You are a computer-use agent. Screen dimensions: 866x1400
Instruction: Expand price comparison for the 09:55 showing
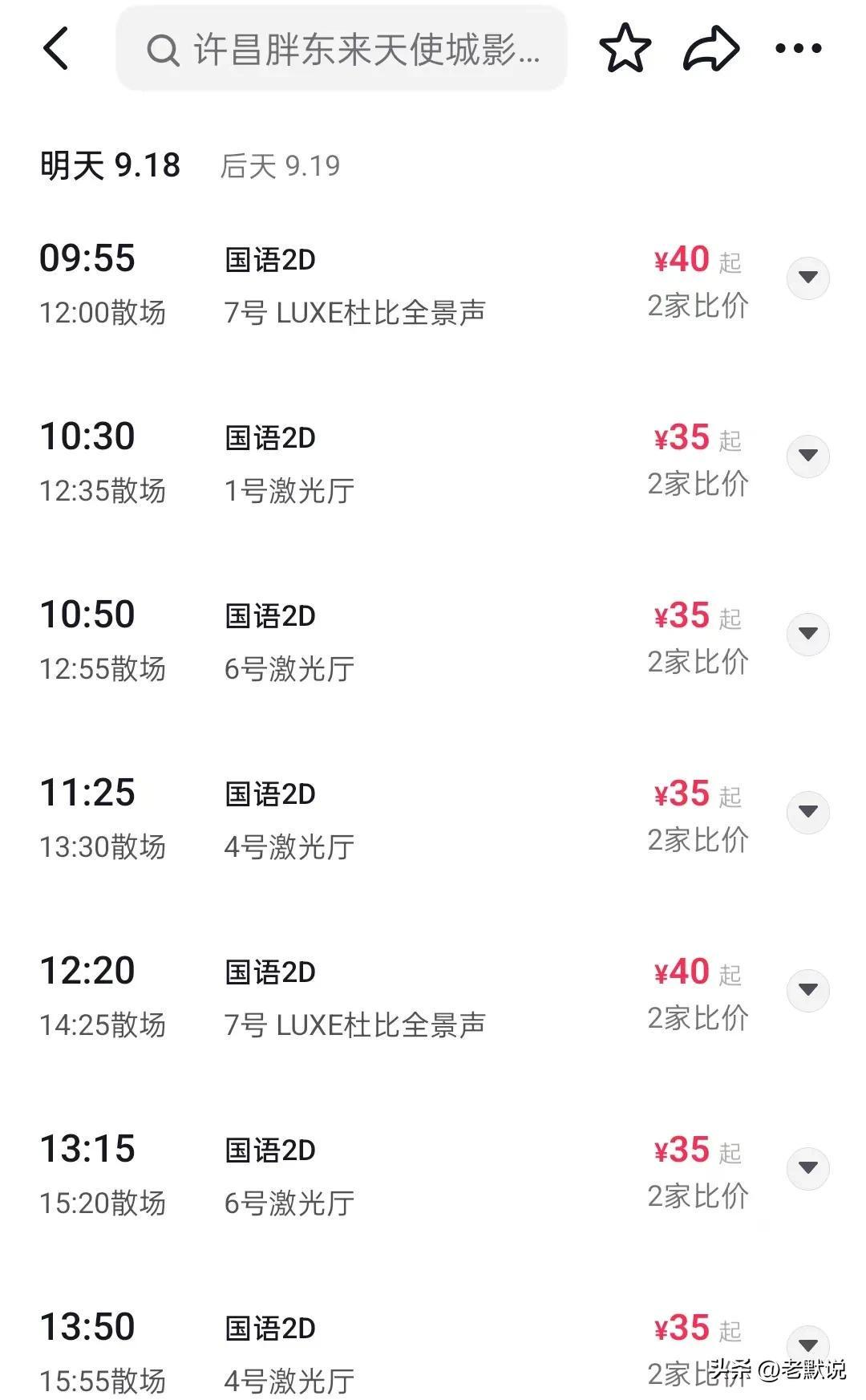[808, 278]
